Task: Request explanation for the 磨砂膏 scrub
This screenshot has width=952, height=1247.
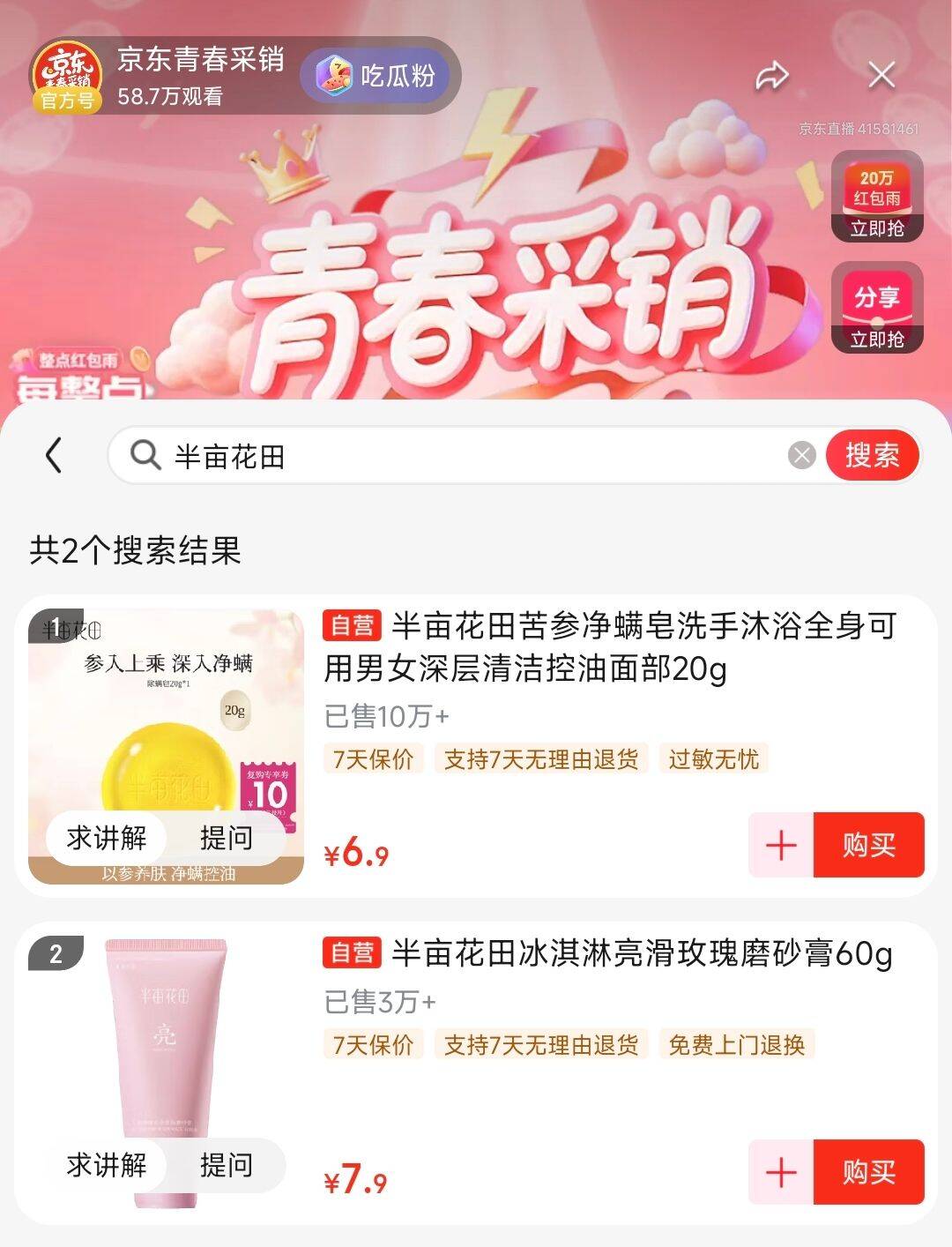Action: point(107,1165)
